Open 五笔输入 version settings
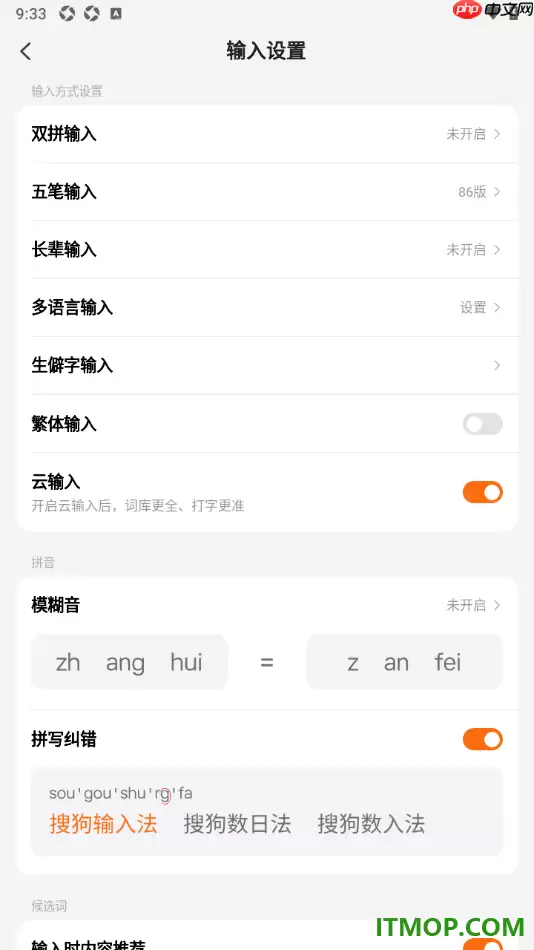 tap(267, 192)
